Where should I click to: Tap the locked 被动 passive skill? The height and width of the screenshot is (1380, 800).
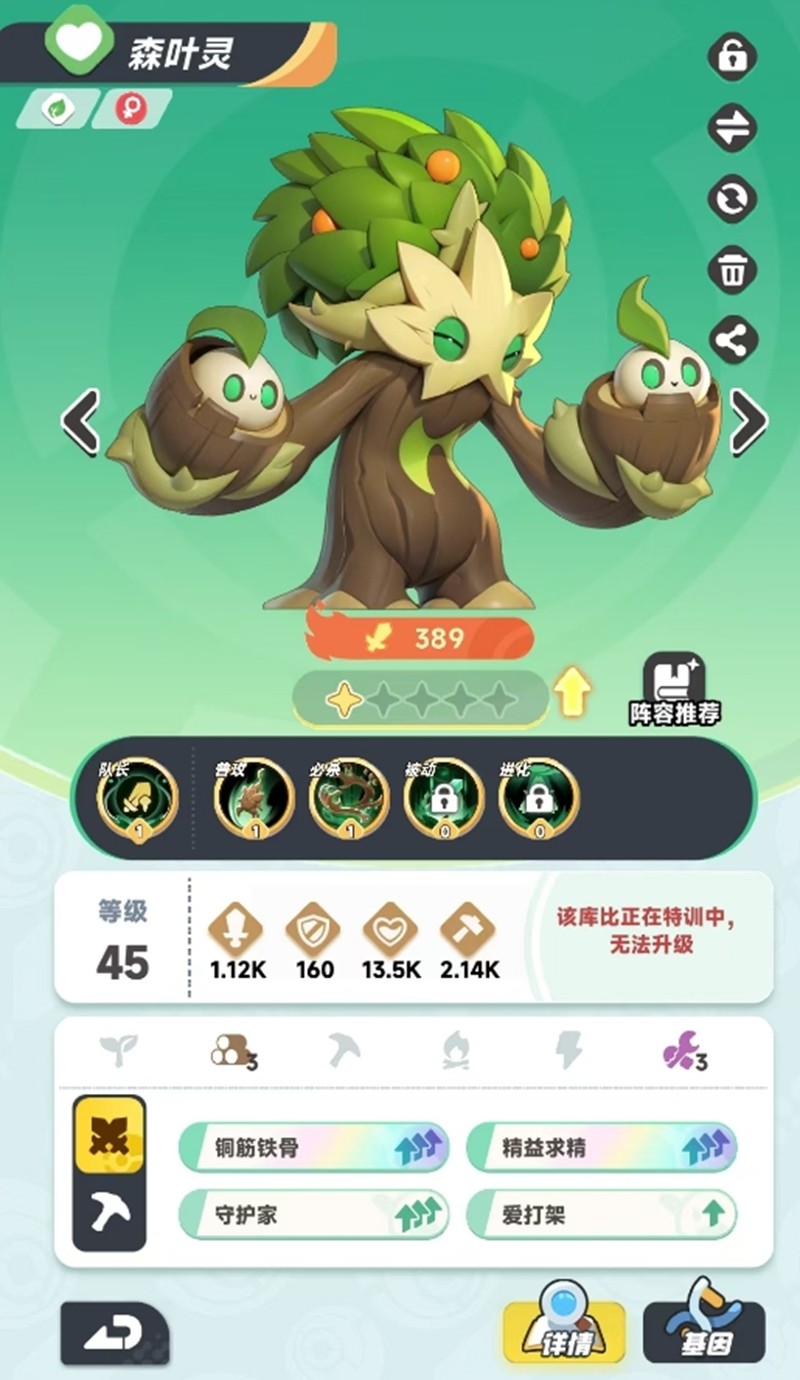tap(444, 798)
